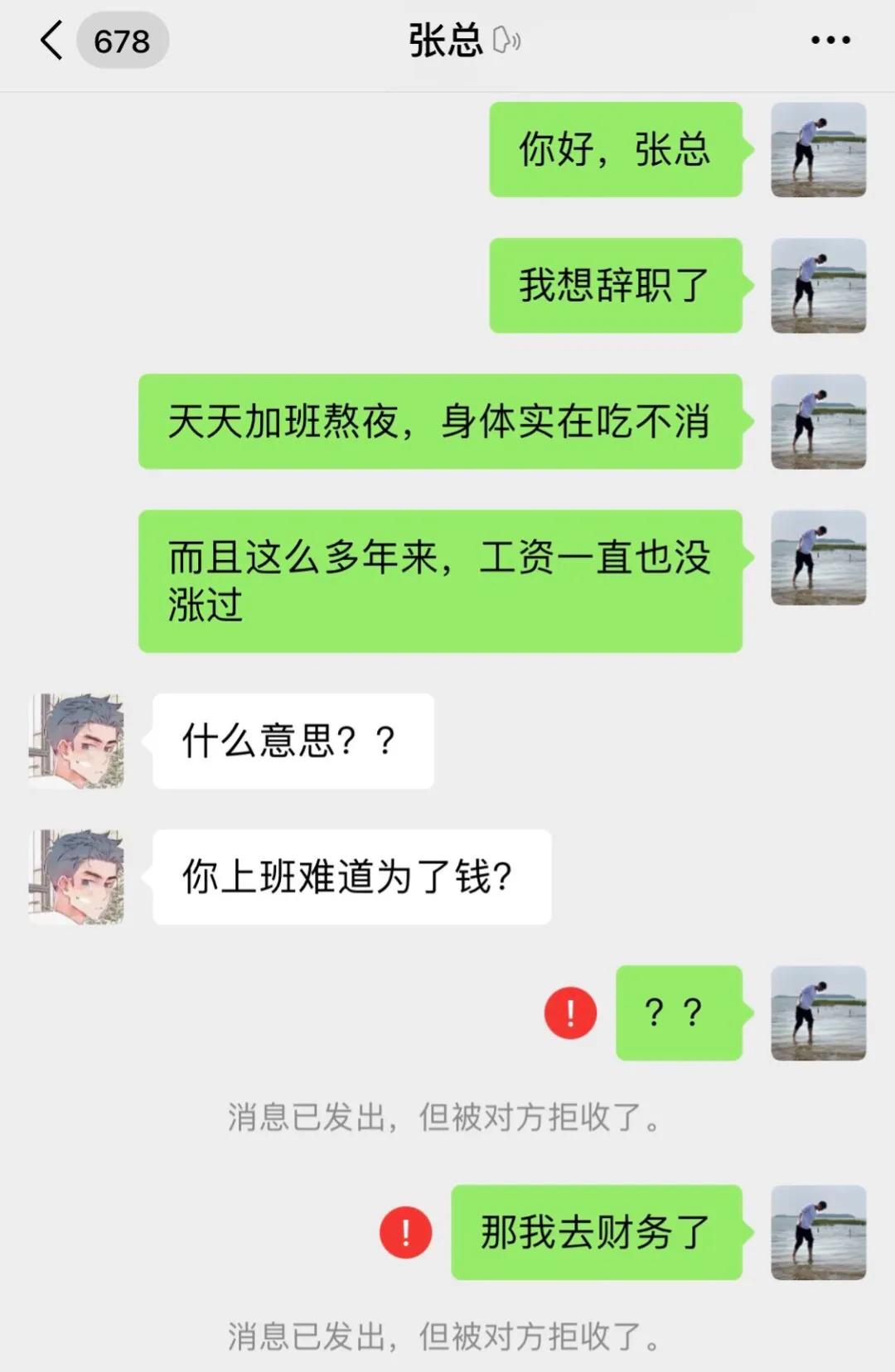
Task: Open conversation list using the left chevron
Action: [x=50, y=39]
